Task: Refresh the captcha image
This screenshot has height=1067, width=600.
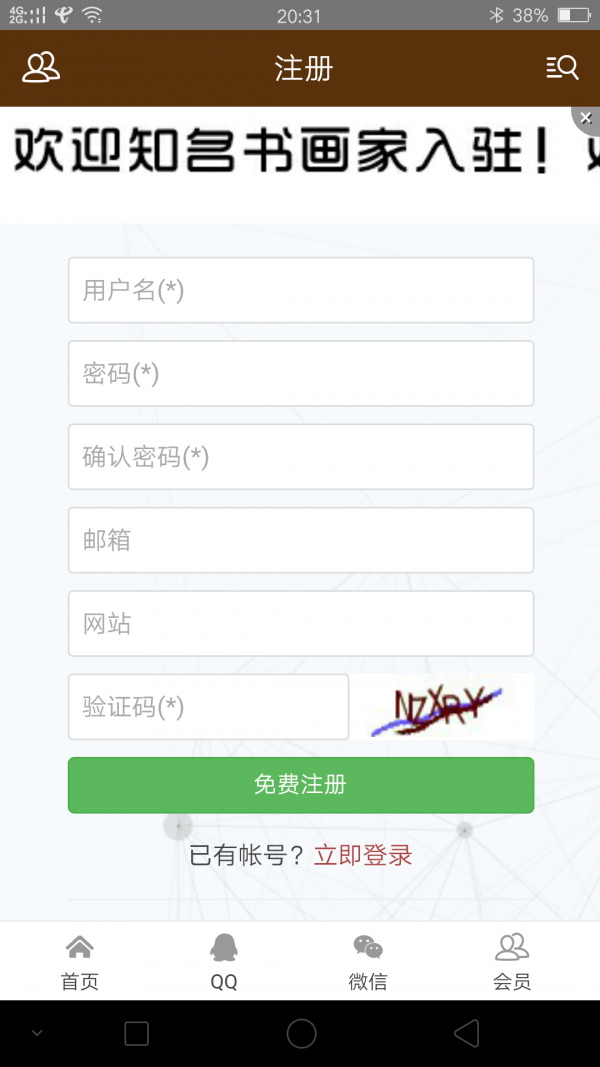Action: [x=442, y=707]
